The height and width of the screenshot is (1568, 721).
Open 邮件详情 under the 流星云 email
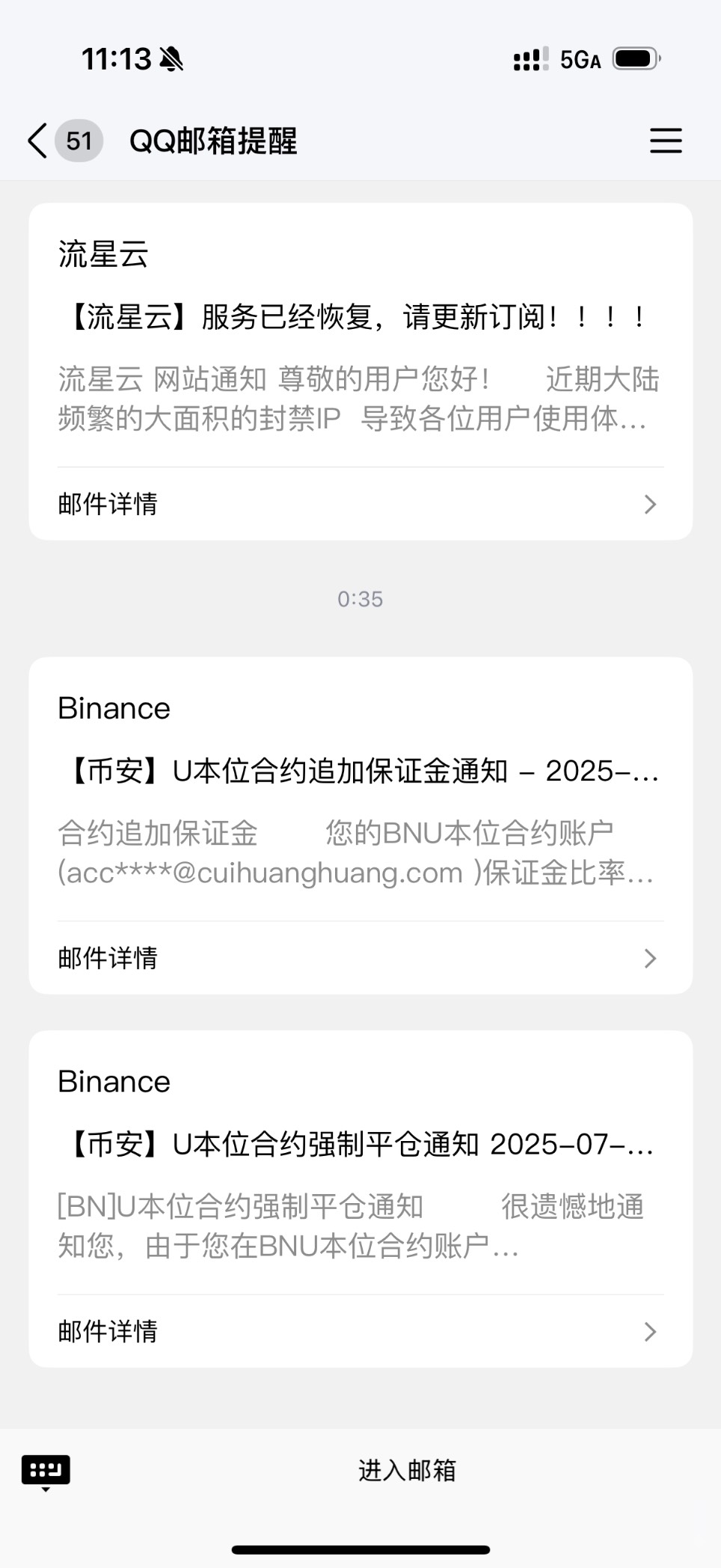tap(360, 504)
